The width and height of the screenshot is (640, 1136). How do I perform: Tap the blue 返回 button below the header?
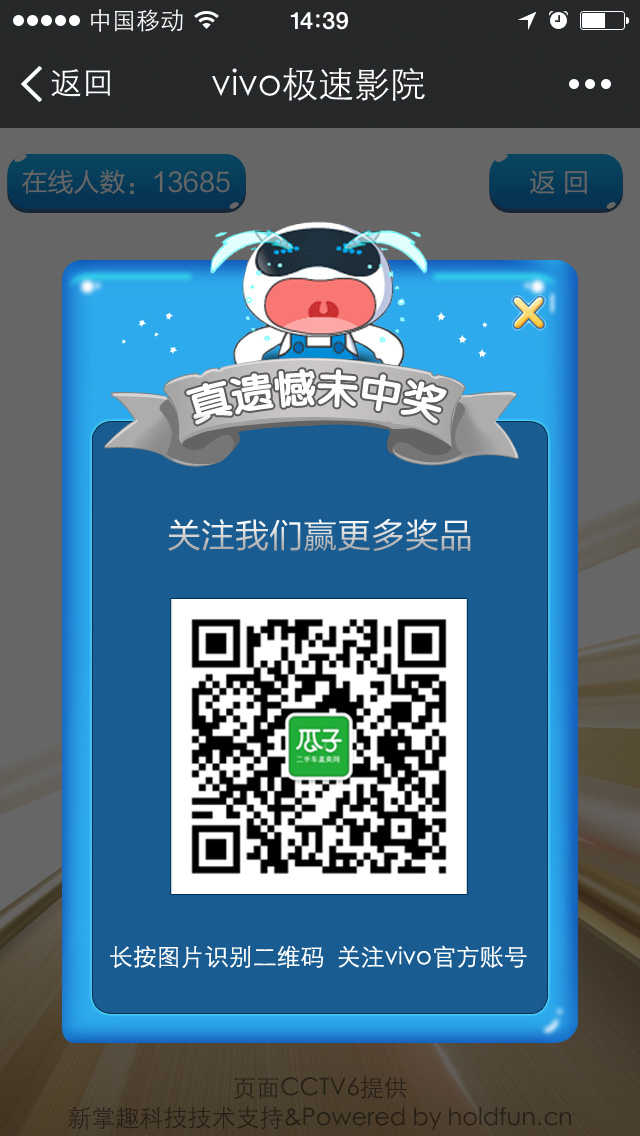click(556, 183)
